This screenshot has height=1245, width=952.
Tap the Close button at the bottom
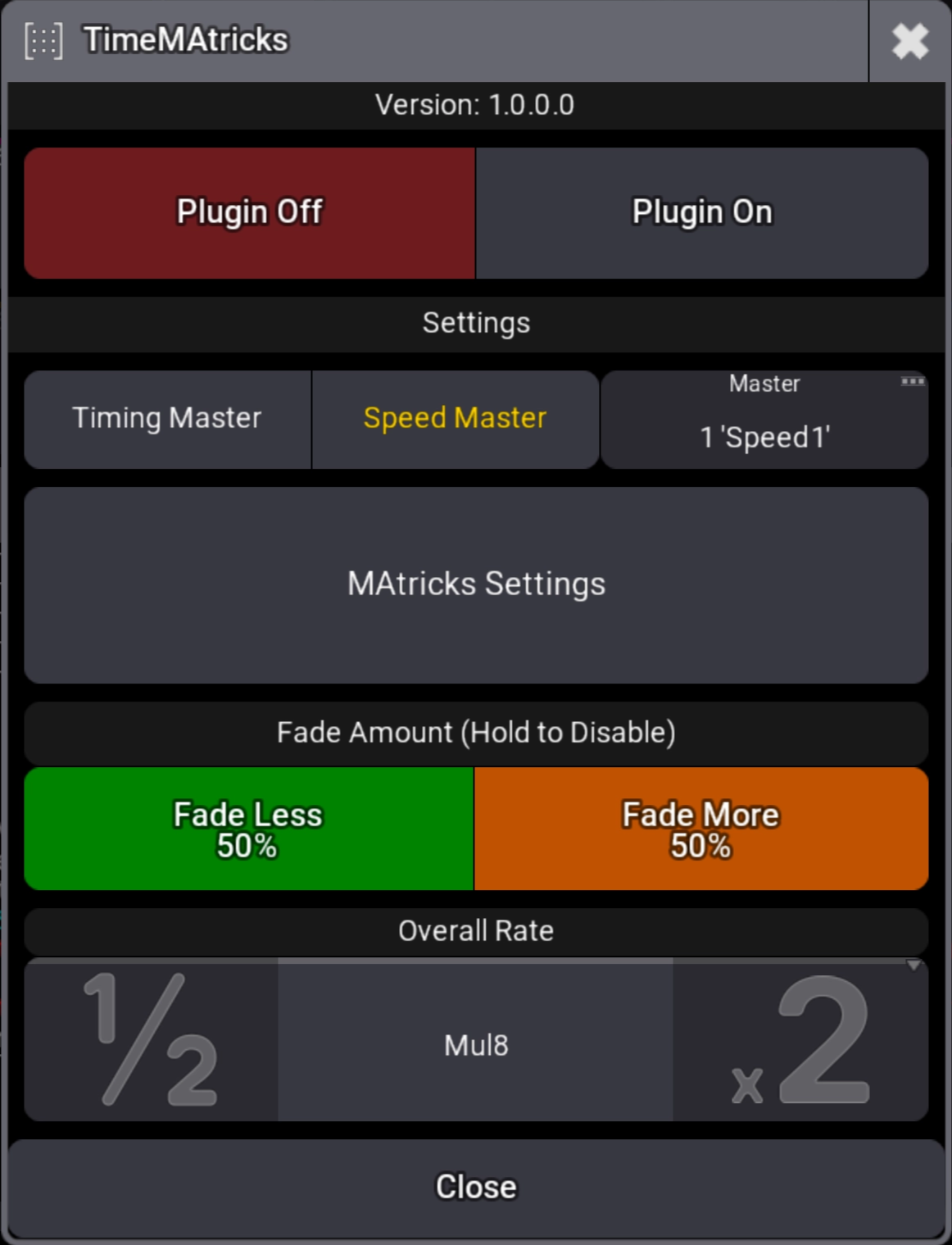tap(476, 1187)
